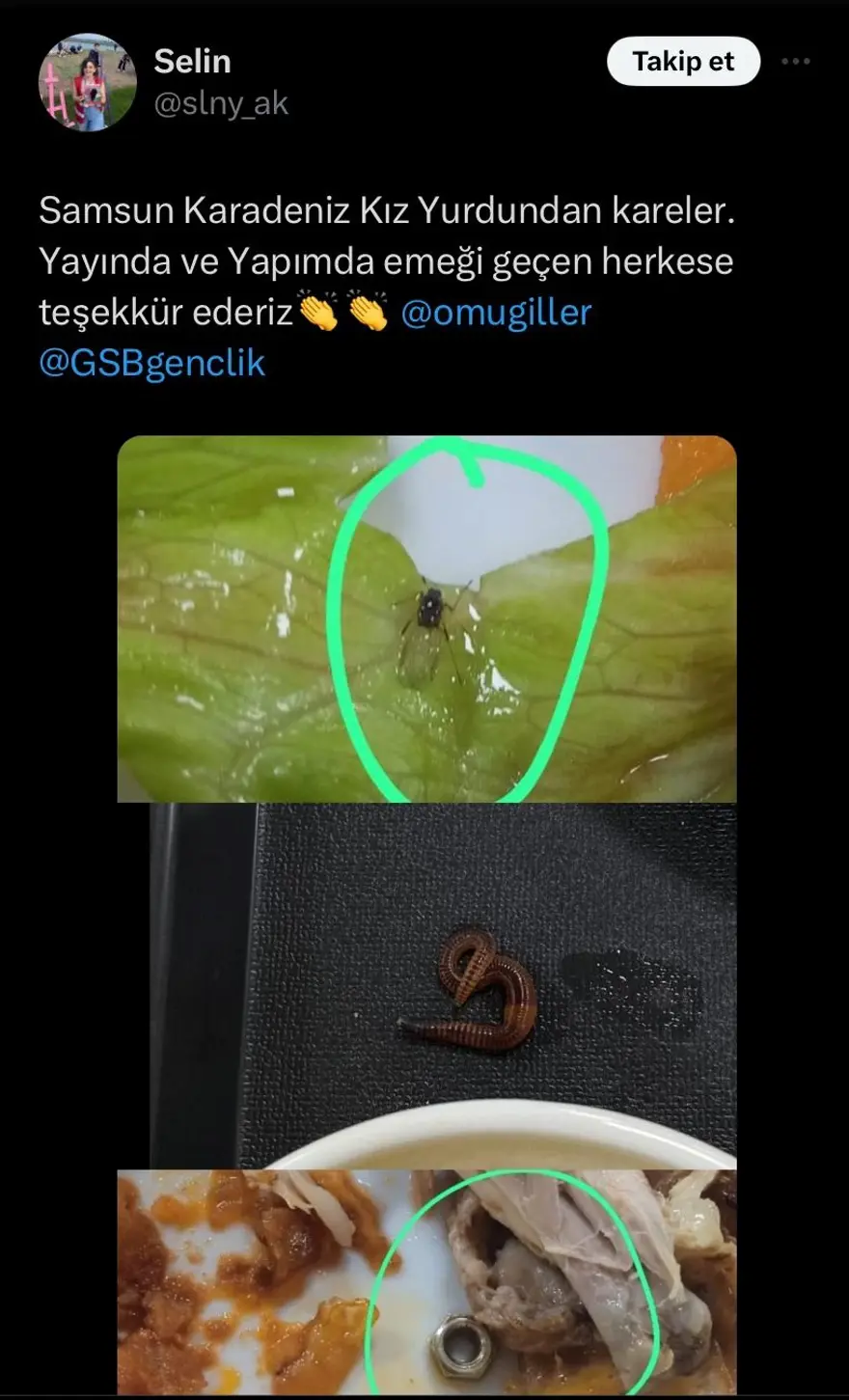Tap the username Selin
Image resolution: width=849 pixels, height=1400 pixels.
pyautogui.click(x=193, y=62)
